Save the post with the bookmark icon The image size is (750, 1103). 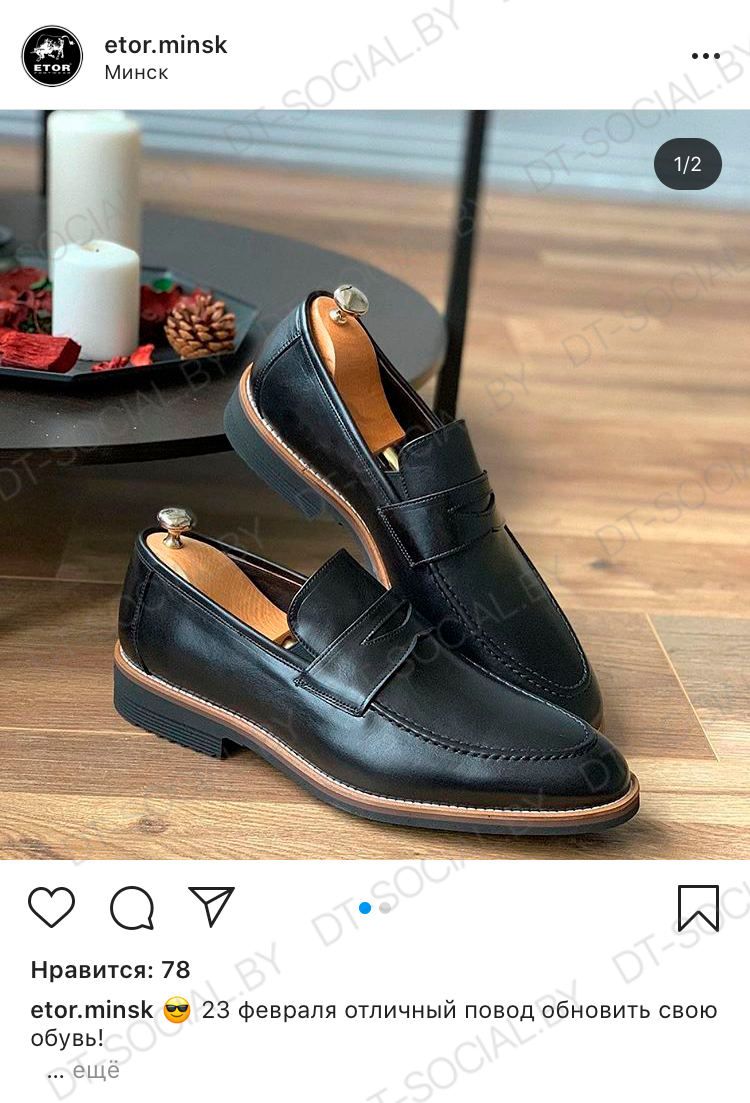[698, 907]
